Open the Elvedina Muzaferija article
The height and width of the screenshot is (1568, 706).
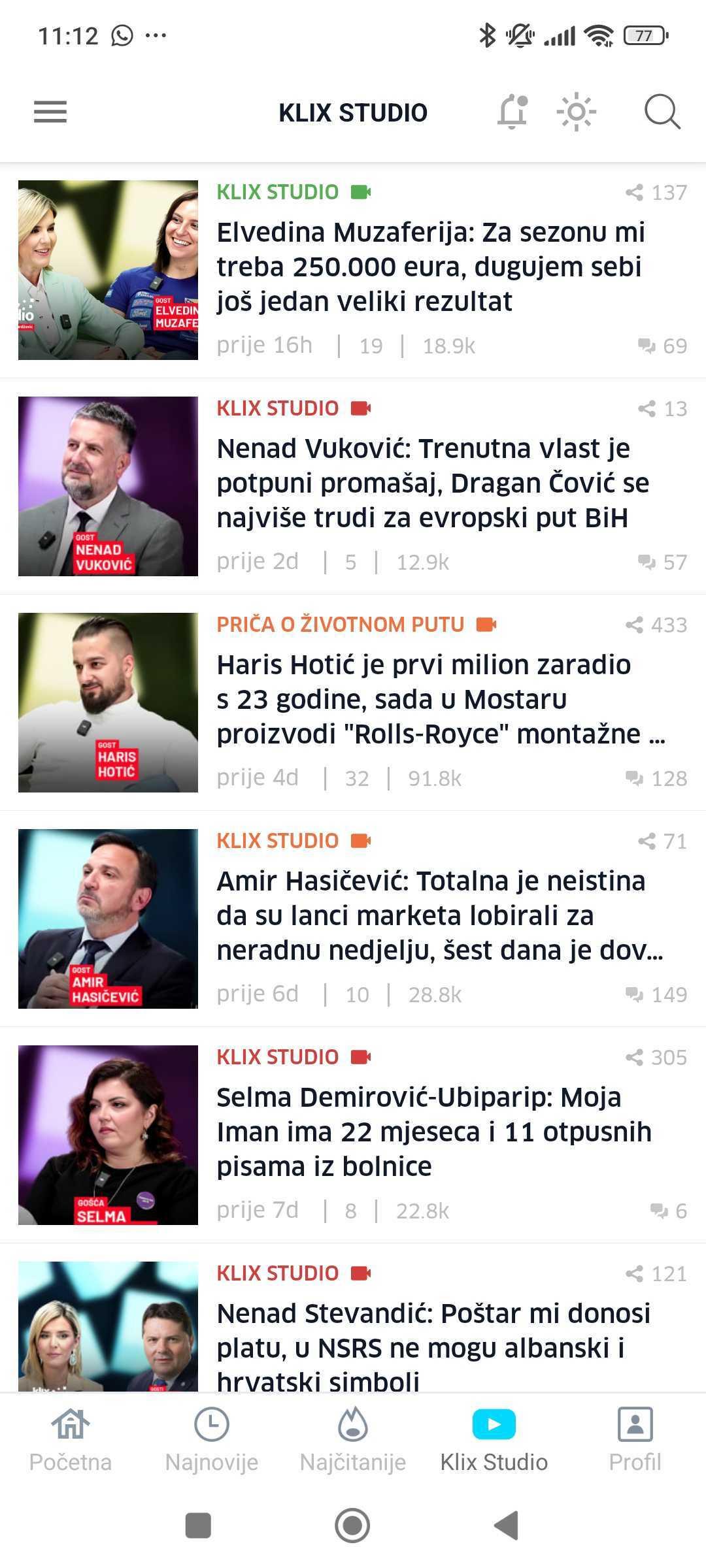[x=430, y=267]
